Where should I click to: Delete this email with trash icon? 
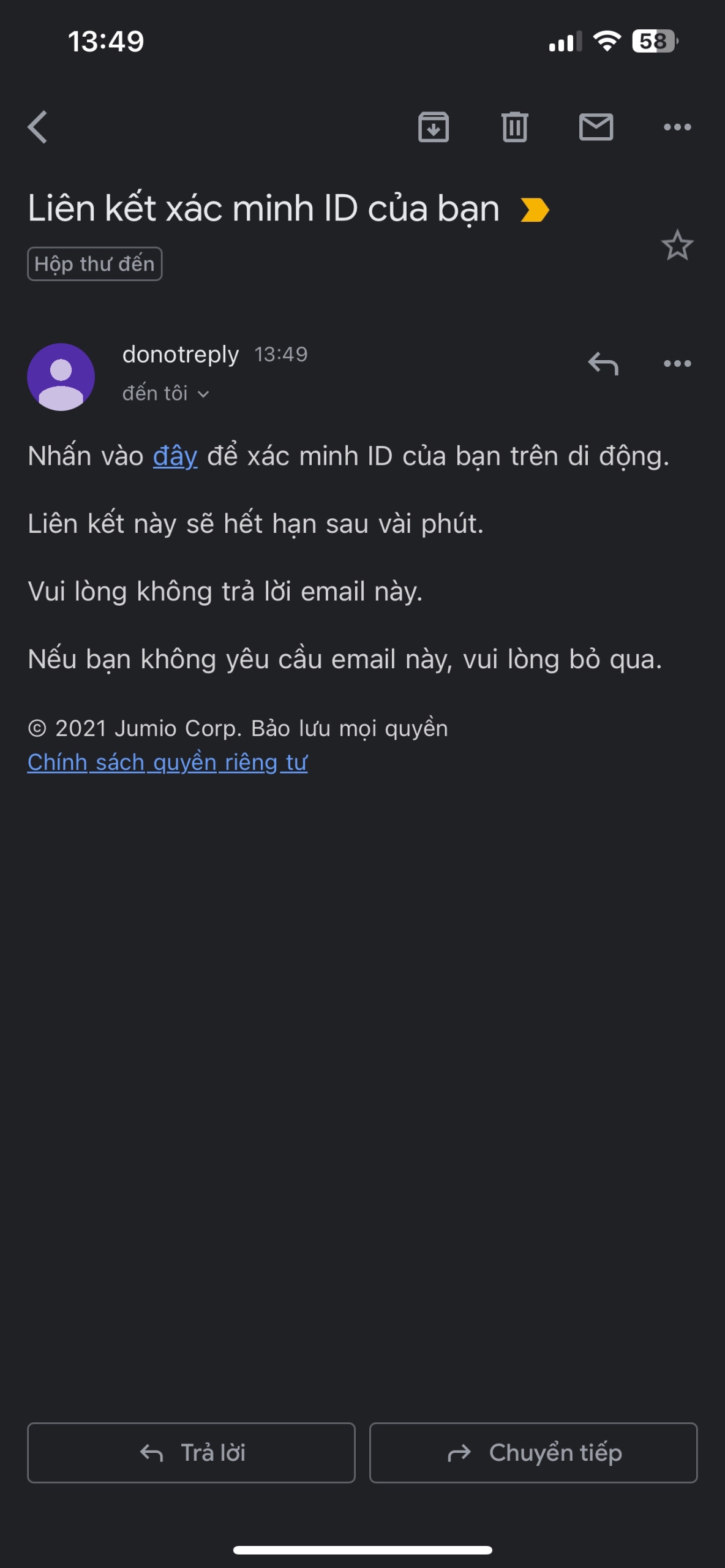point(514,127)
